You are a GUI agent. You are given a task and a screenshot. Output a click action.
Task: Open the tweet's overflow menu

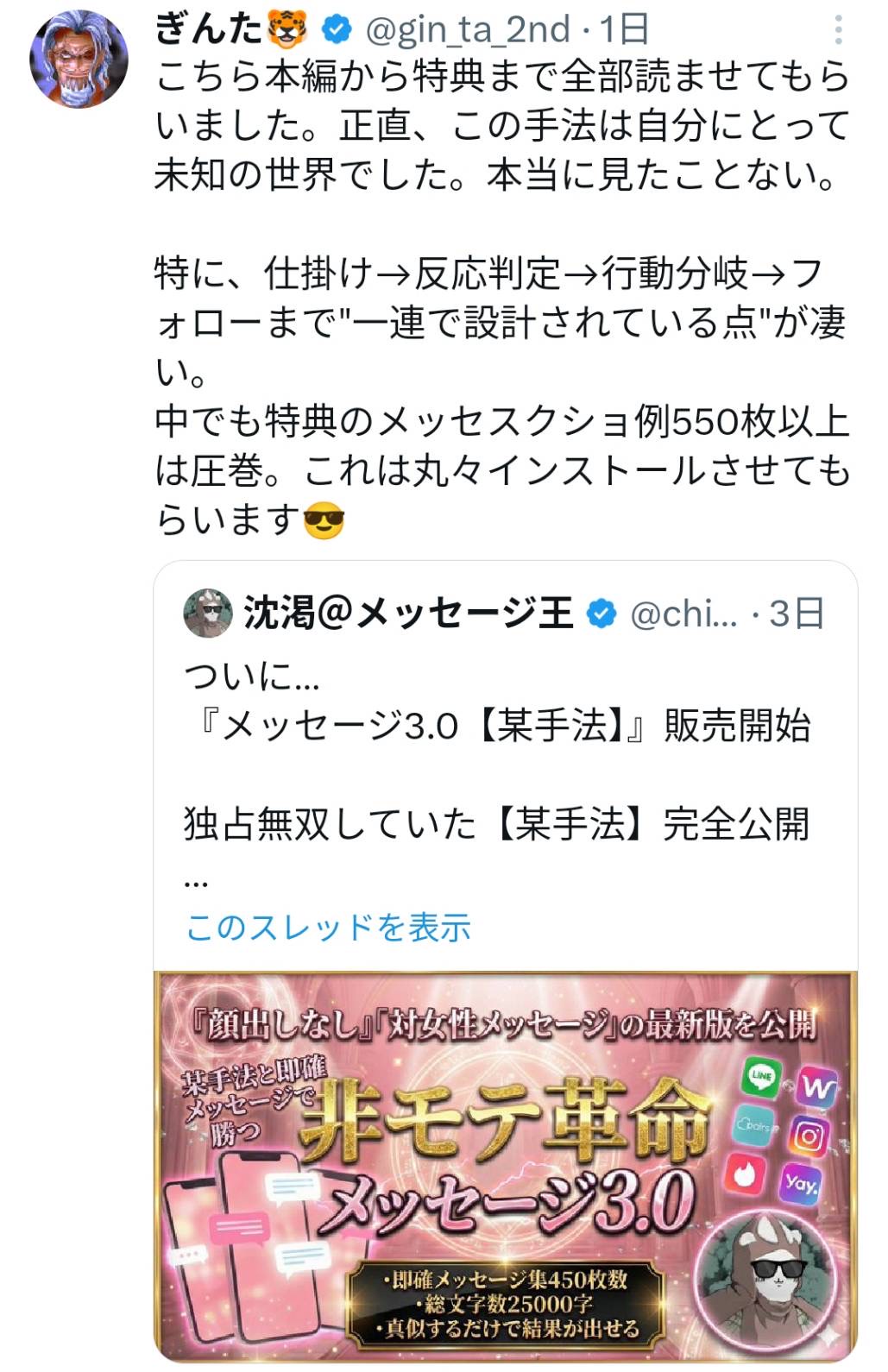(x=838, y=31)
